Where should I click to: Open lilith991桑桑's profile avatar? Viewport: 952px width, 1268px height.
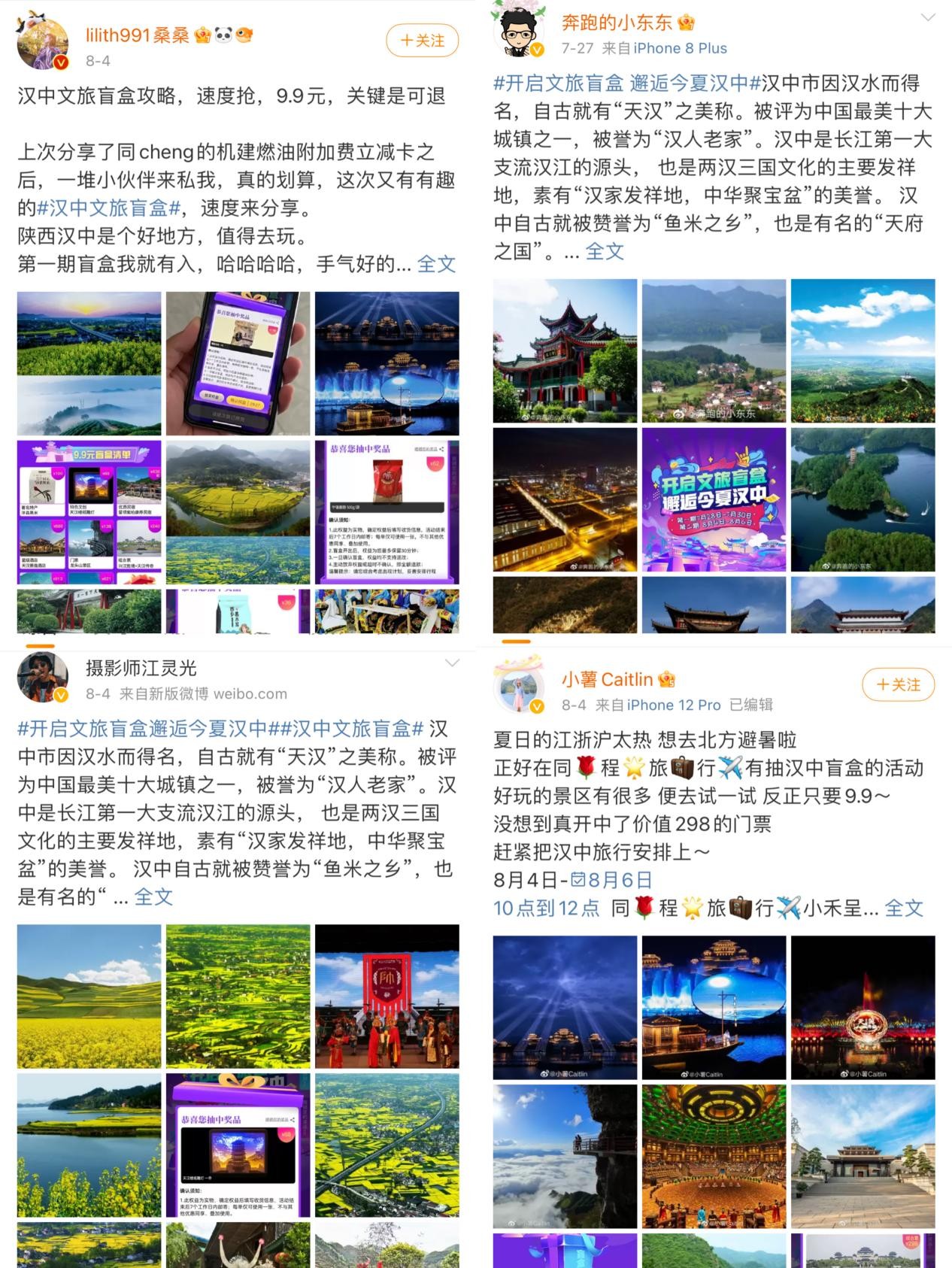click(41, 39)
